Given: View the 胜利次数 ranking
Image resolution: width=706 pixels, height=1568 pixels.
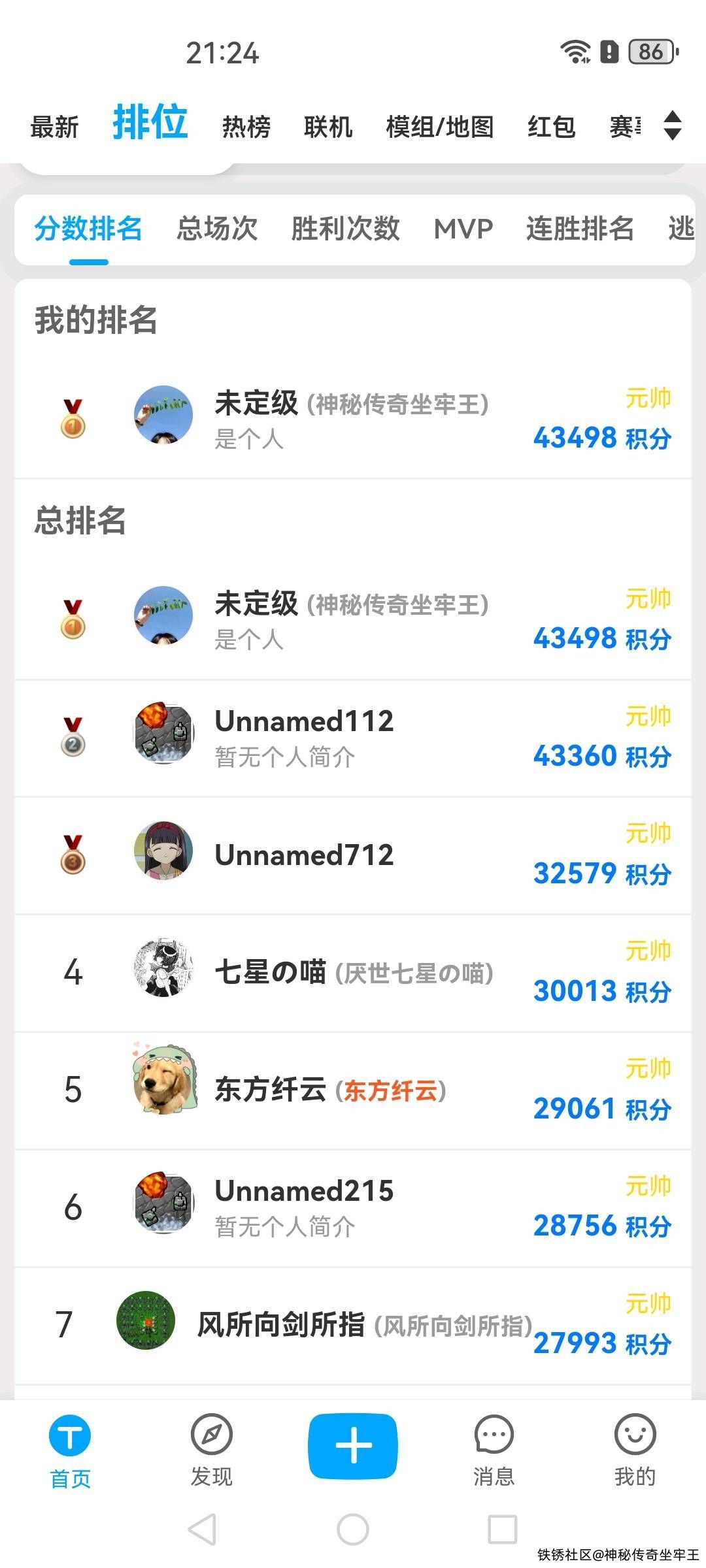Looking at the screenshot, I should click(345, 229).
